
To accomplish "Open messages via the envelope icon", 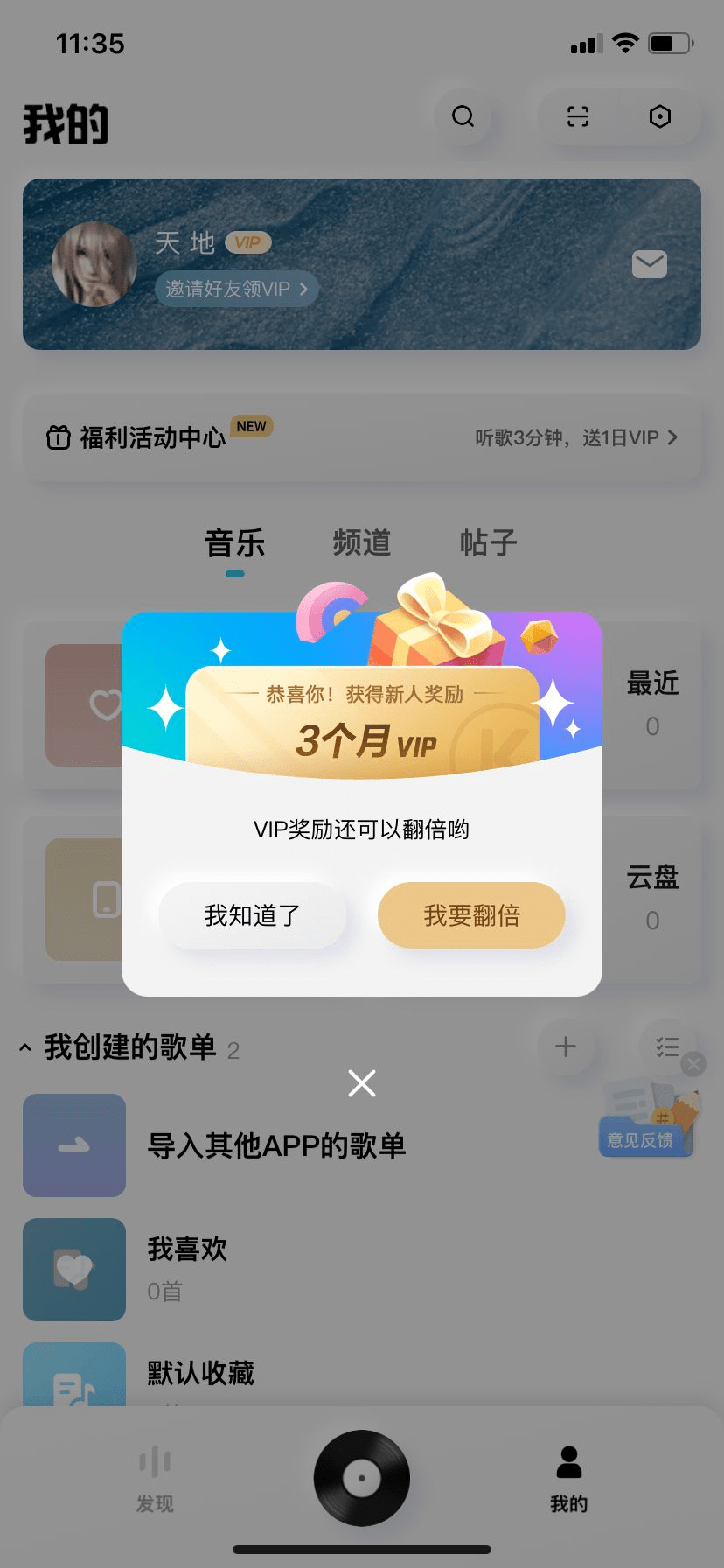I will point(648,263).
